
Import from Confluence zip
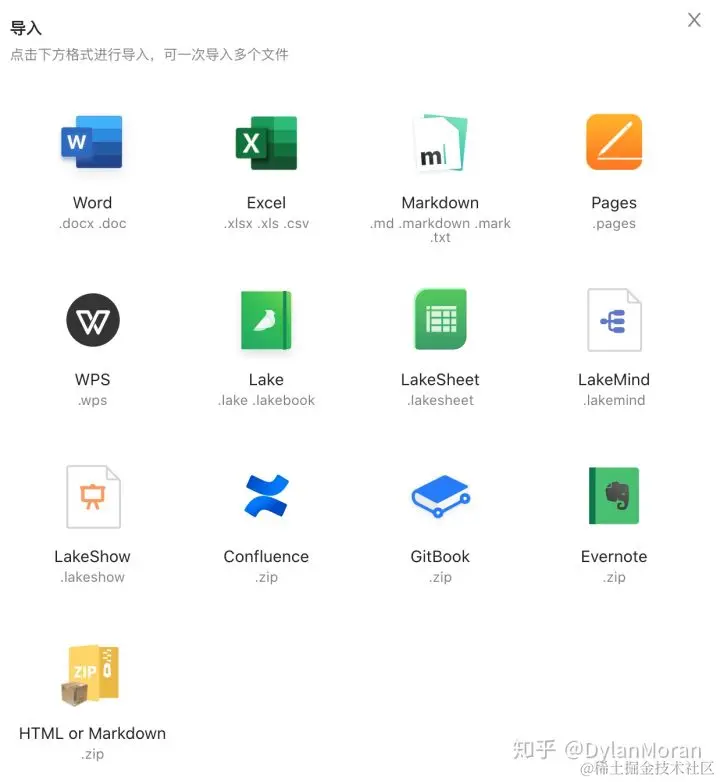click(266, 497)
